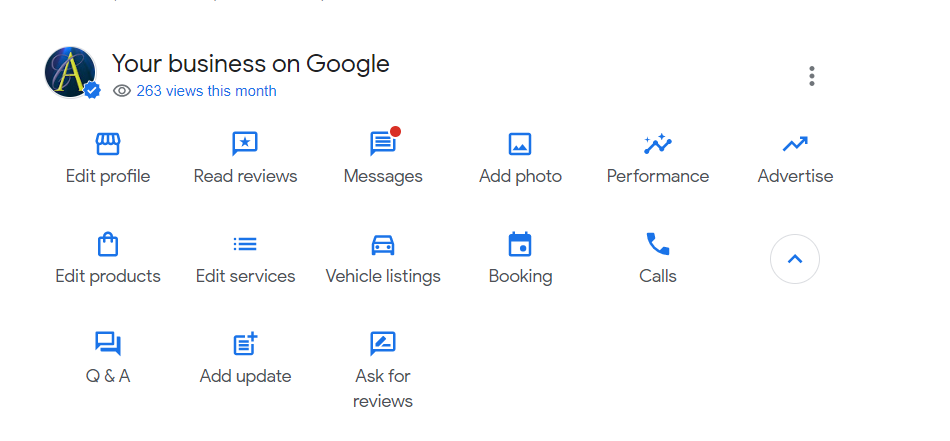Open Q & A
This screenshot has width=950, height=441.
tap(108, 358)
